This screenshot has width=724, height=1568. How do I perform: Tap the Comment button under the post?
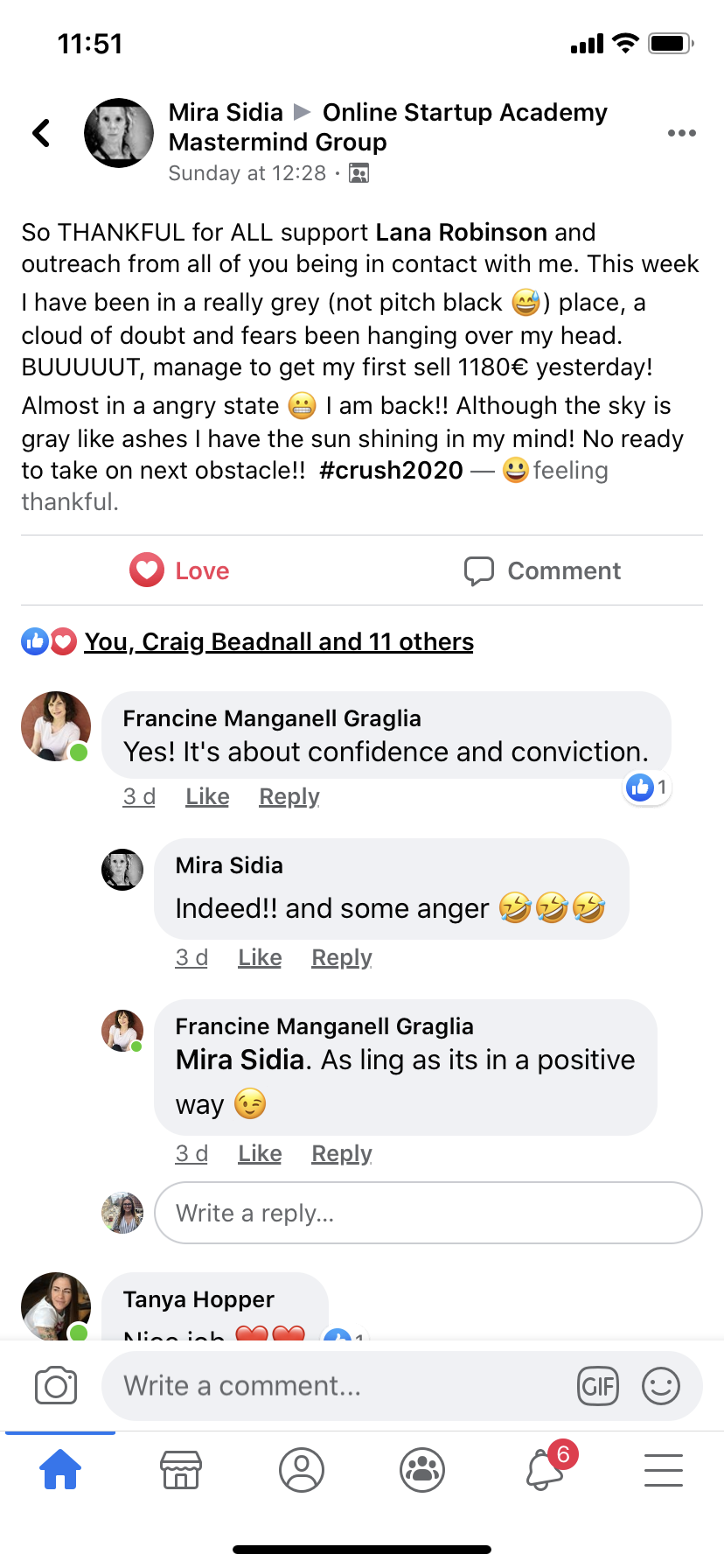(x=542, y=570)
